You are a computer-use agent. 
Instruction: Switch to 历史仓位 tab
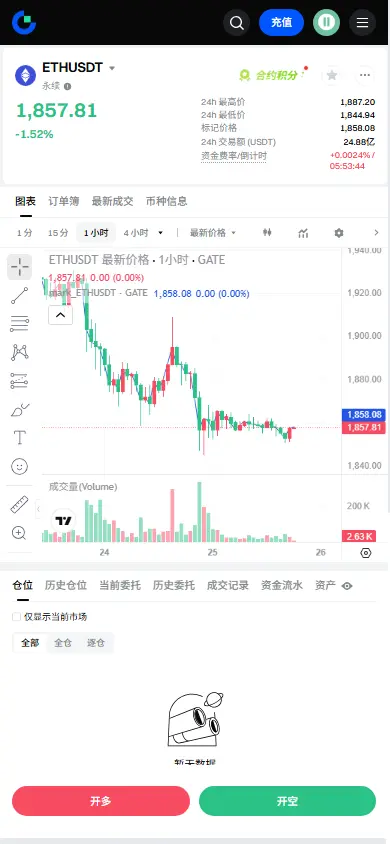tap(66, 586)
